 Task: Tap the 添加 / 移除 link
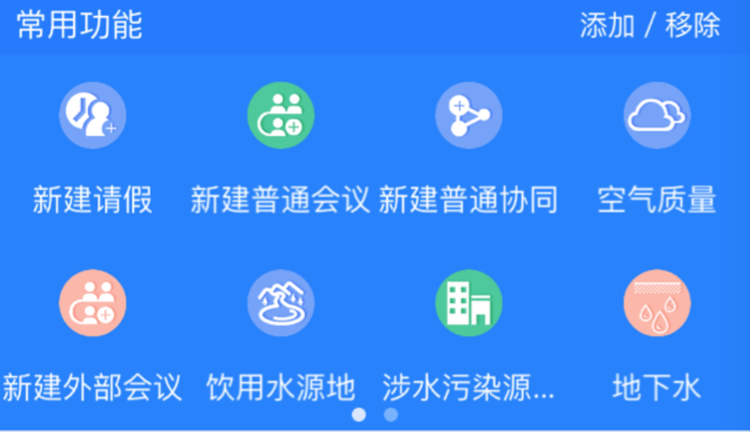(x=650, y=25)
